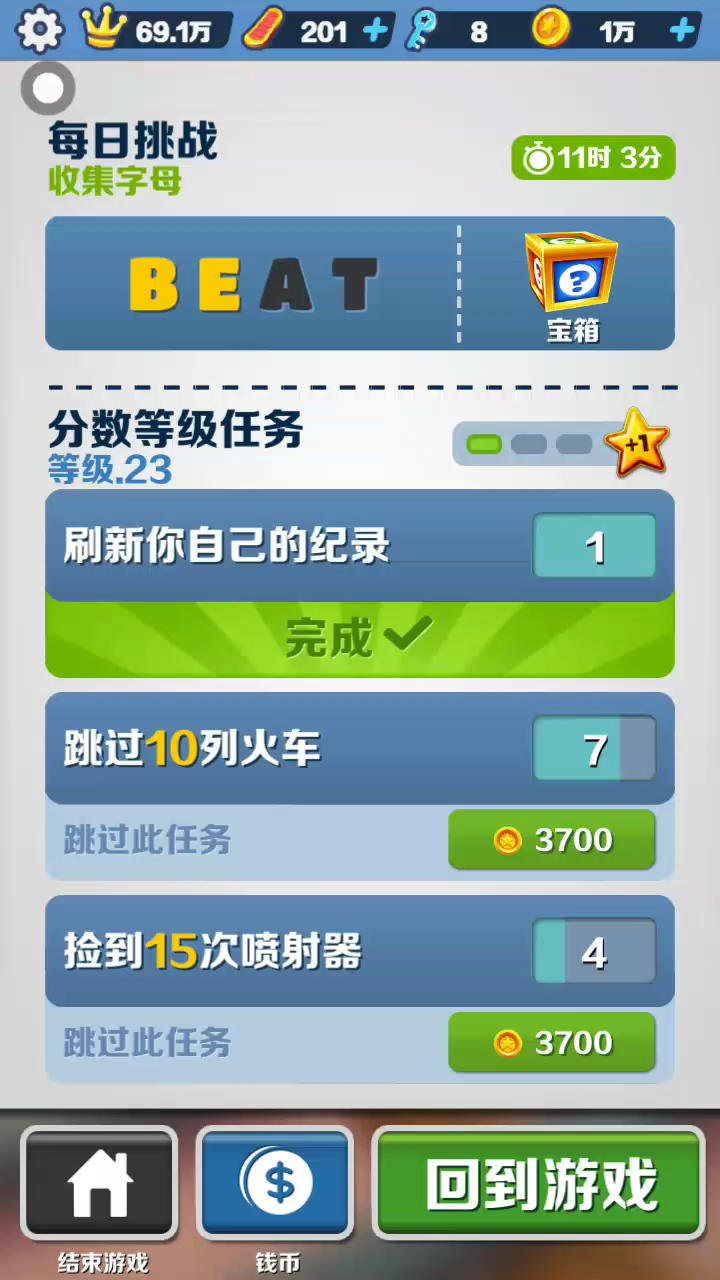
Task: Skip the 捡到15次喷射器 mission for 3700 coins
Action: 552,1043
